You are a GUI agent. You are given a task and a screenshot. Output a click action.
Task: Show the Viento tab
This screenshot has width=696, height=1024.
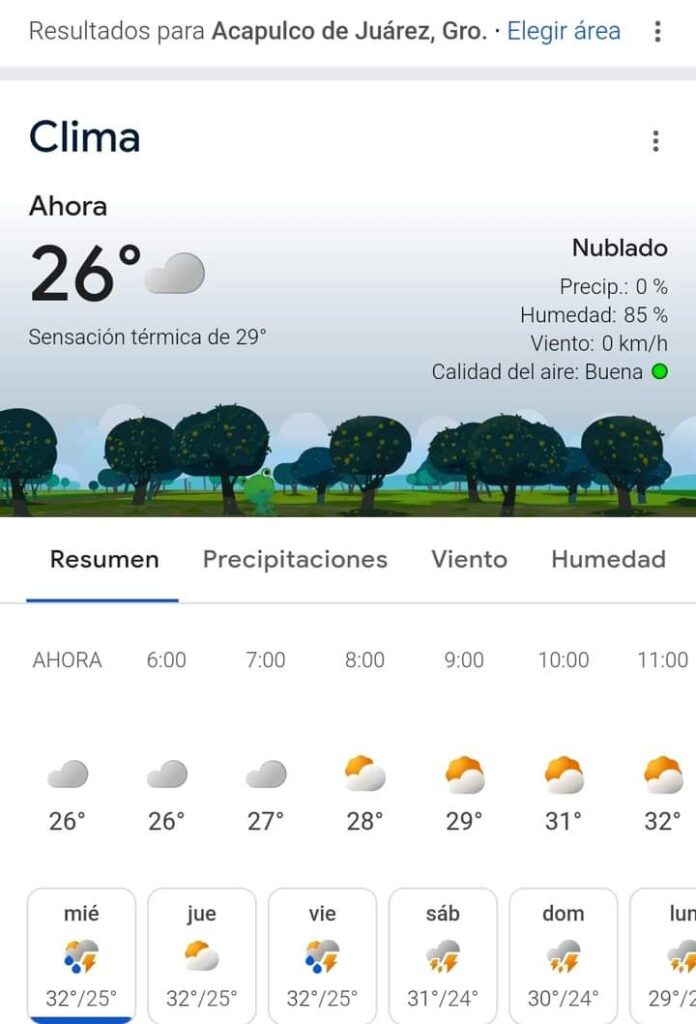pyautogui.click(x=469, y=560)
